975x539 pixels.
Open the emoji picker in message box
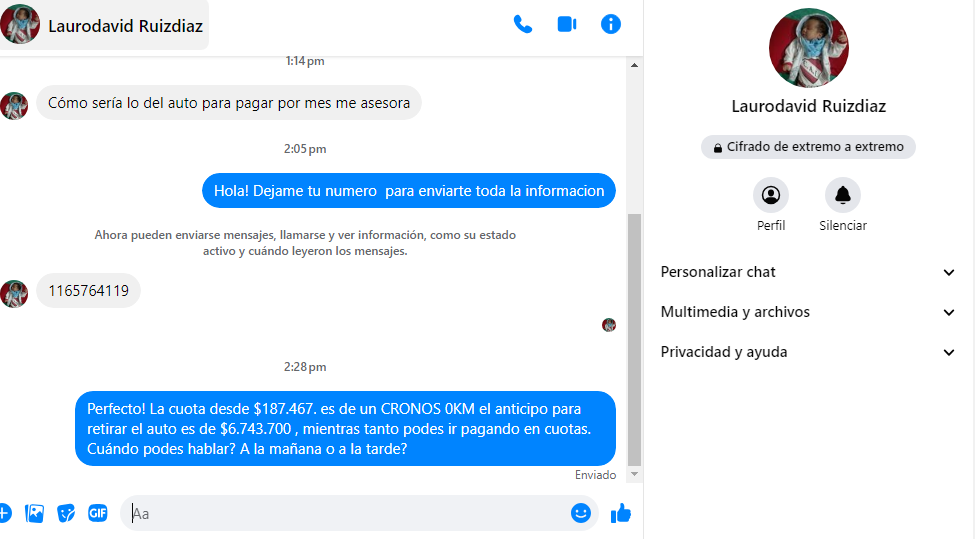pyautogui.click(x=581, y=513)
